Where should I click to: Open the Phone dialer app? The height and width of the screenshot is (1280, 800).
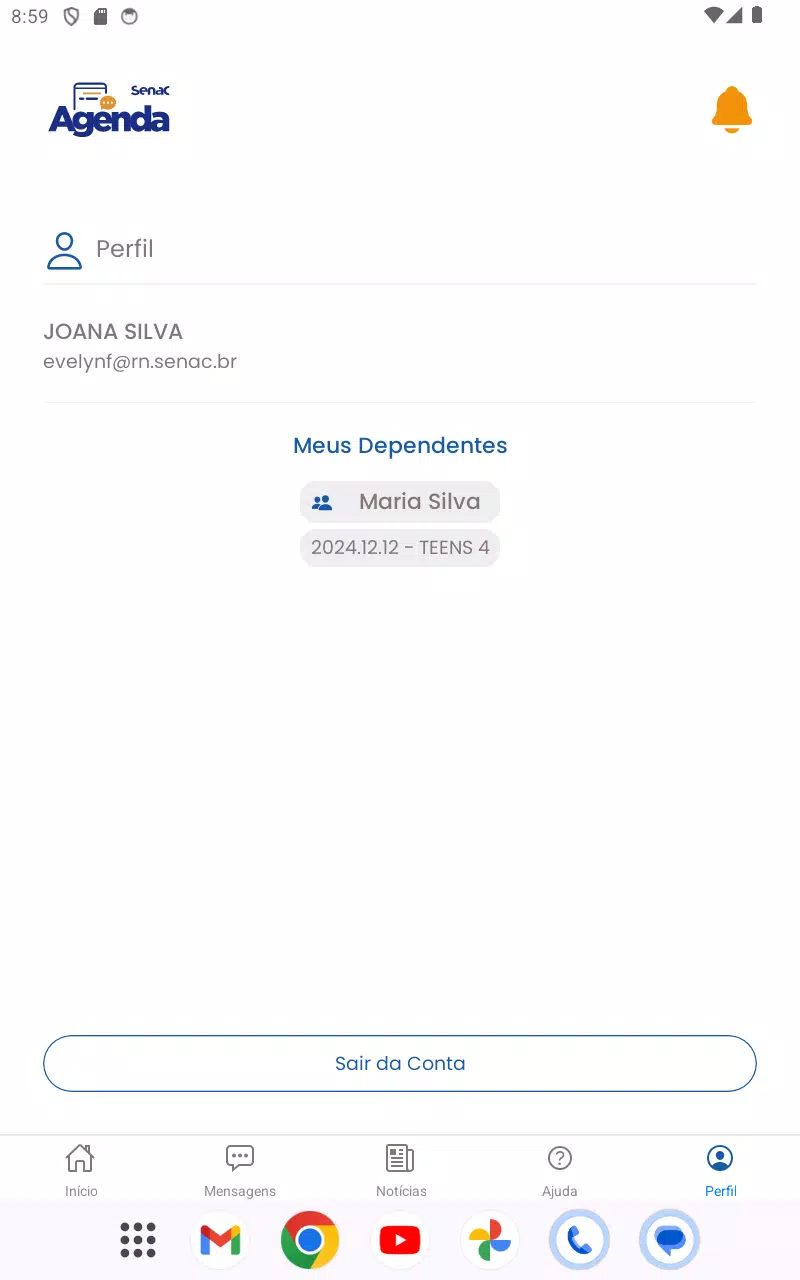580,1240
